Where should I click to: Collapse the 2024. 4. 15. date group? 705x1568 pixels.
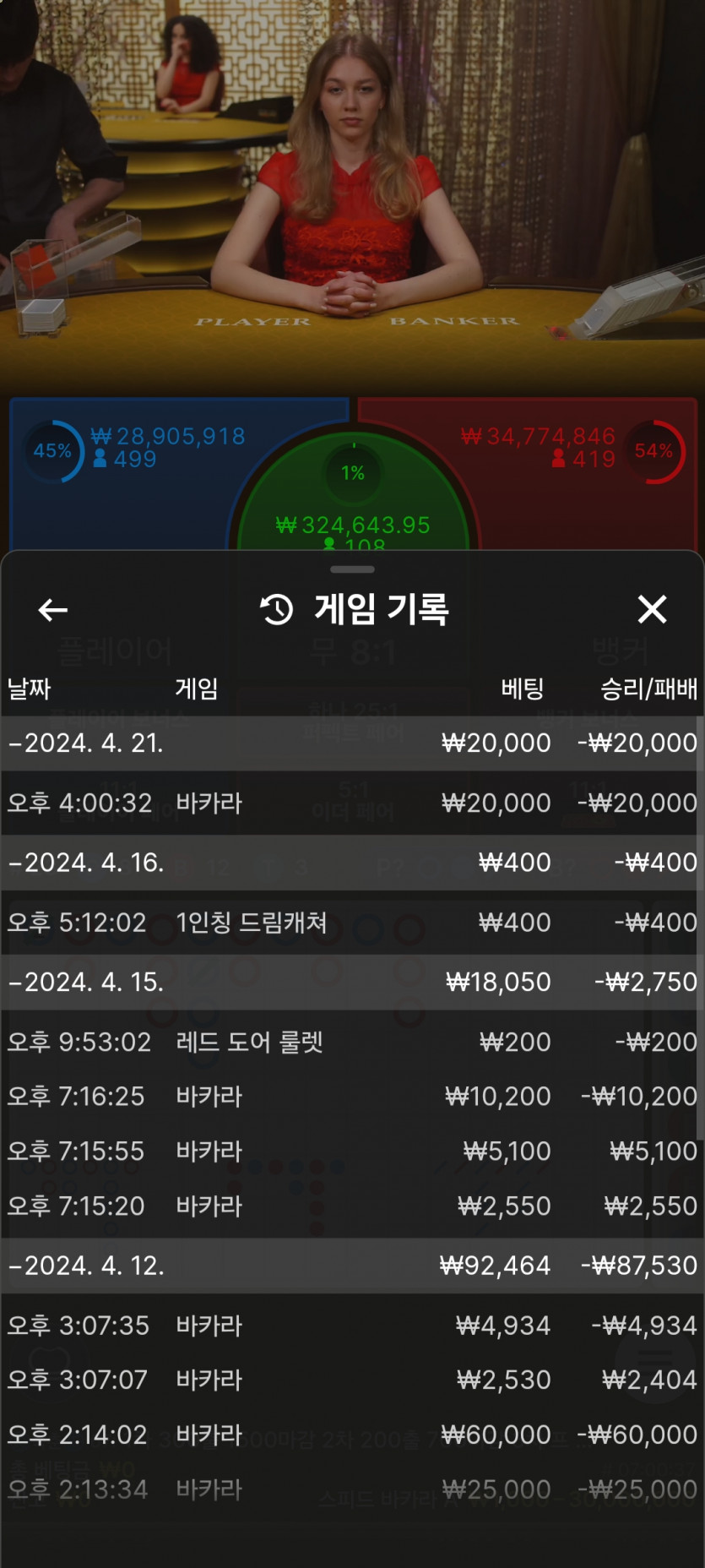(x=351, y=983)
